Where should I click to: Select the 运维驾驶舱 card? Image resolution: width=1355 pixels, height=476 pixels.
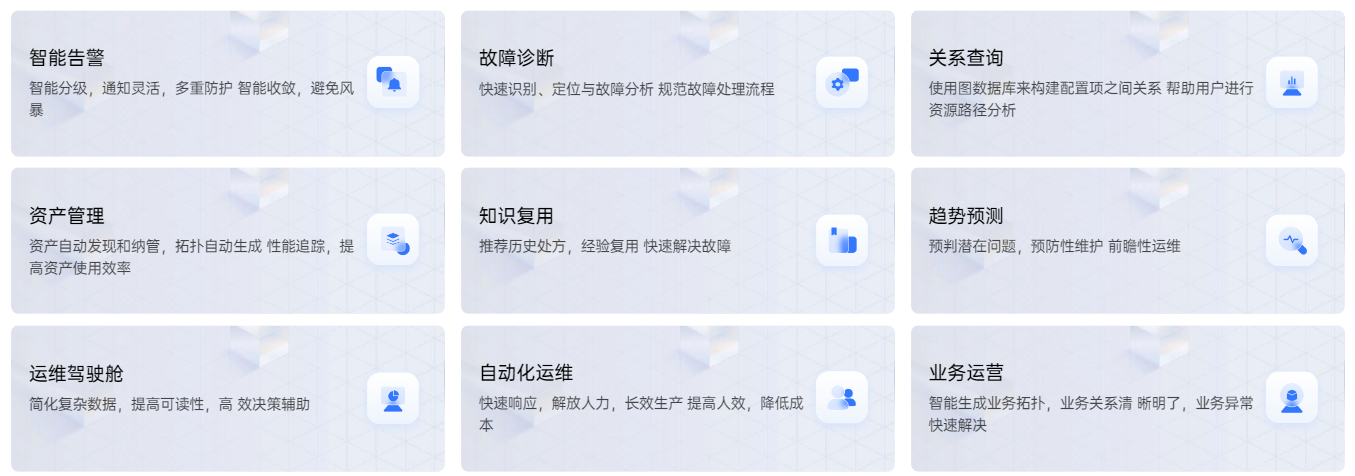pyautogui.click(x=228, y=398)
